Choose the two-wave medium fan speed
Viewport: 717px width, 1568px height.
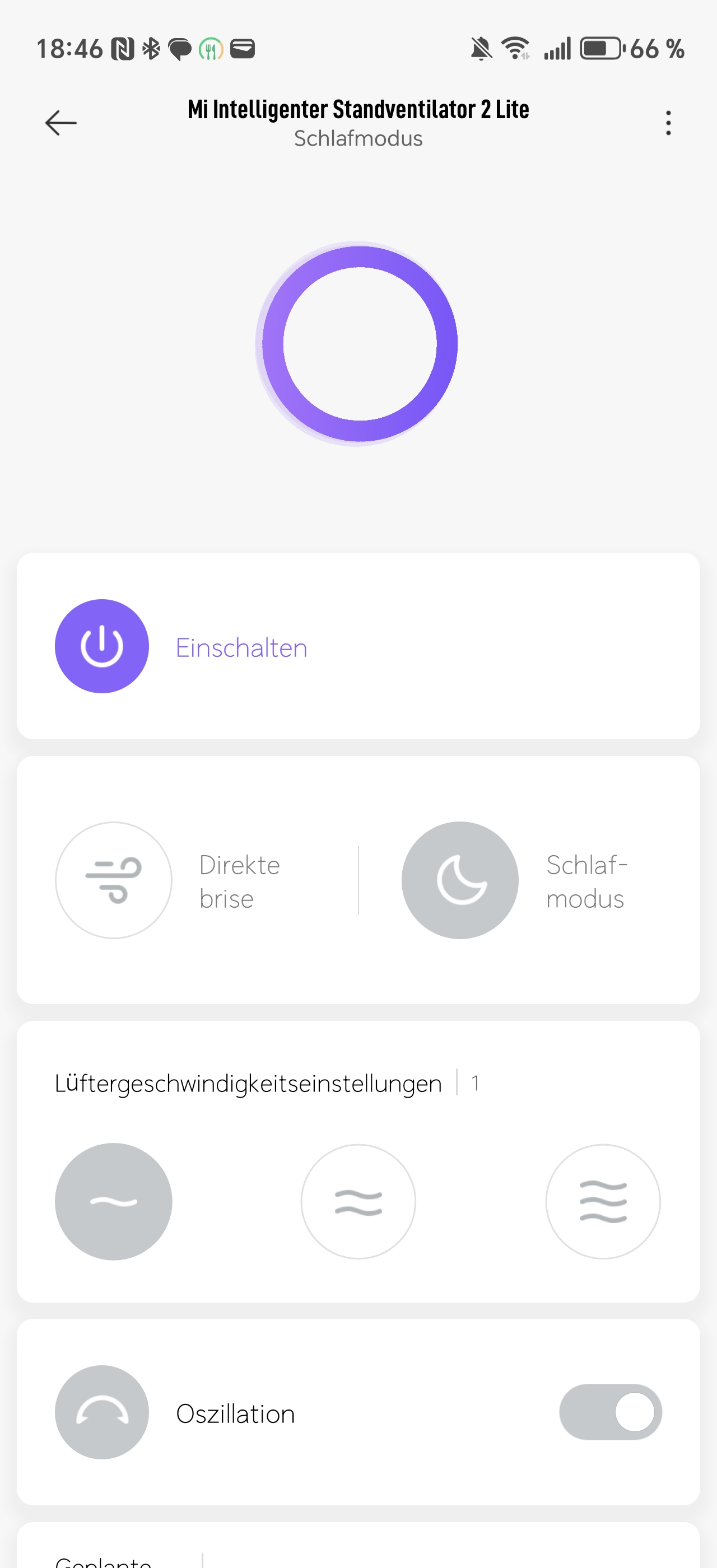click(358, 1202)
